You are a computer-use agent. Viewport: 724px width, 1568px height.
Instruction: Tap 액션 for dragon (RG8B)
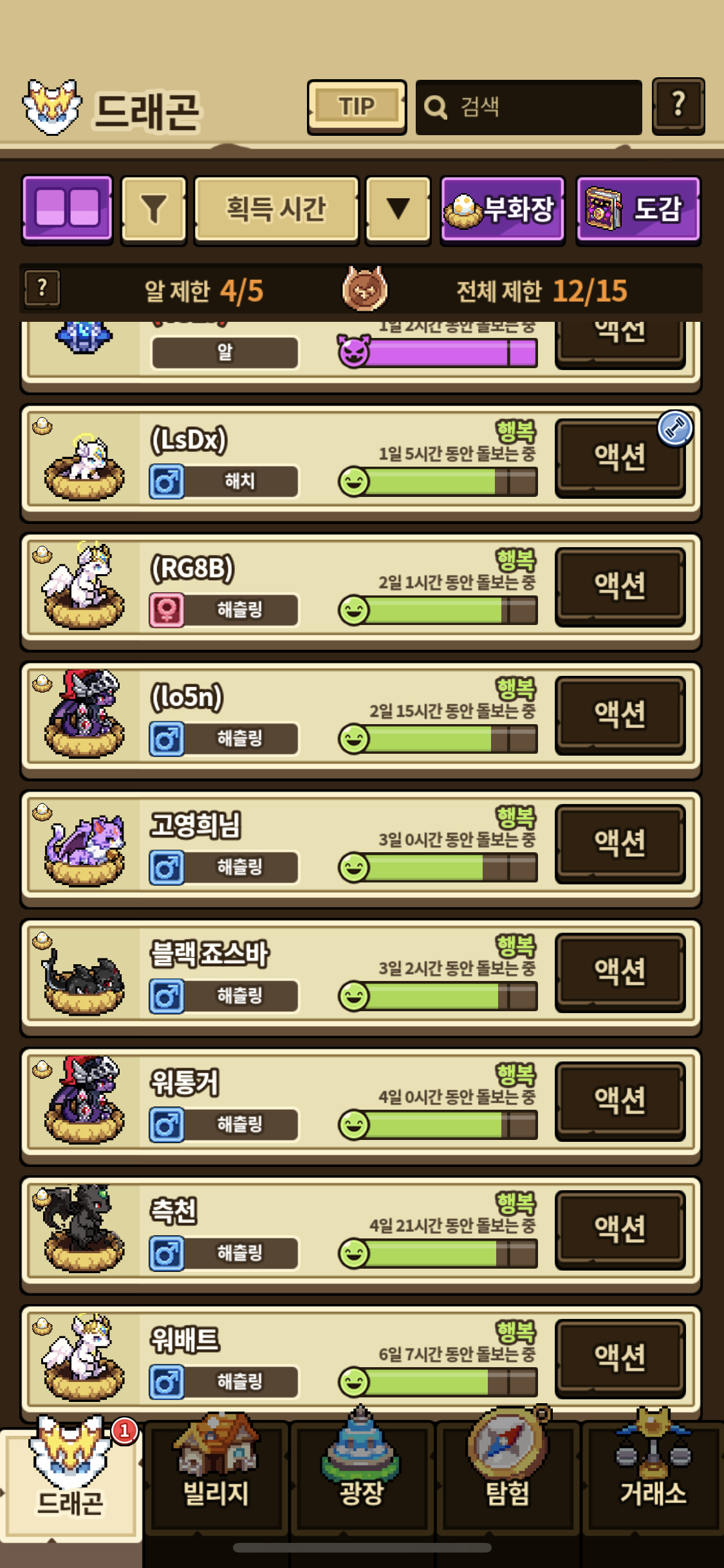[x=620, y=586]
